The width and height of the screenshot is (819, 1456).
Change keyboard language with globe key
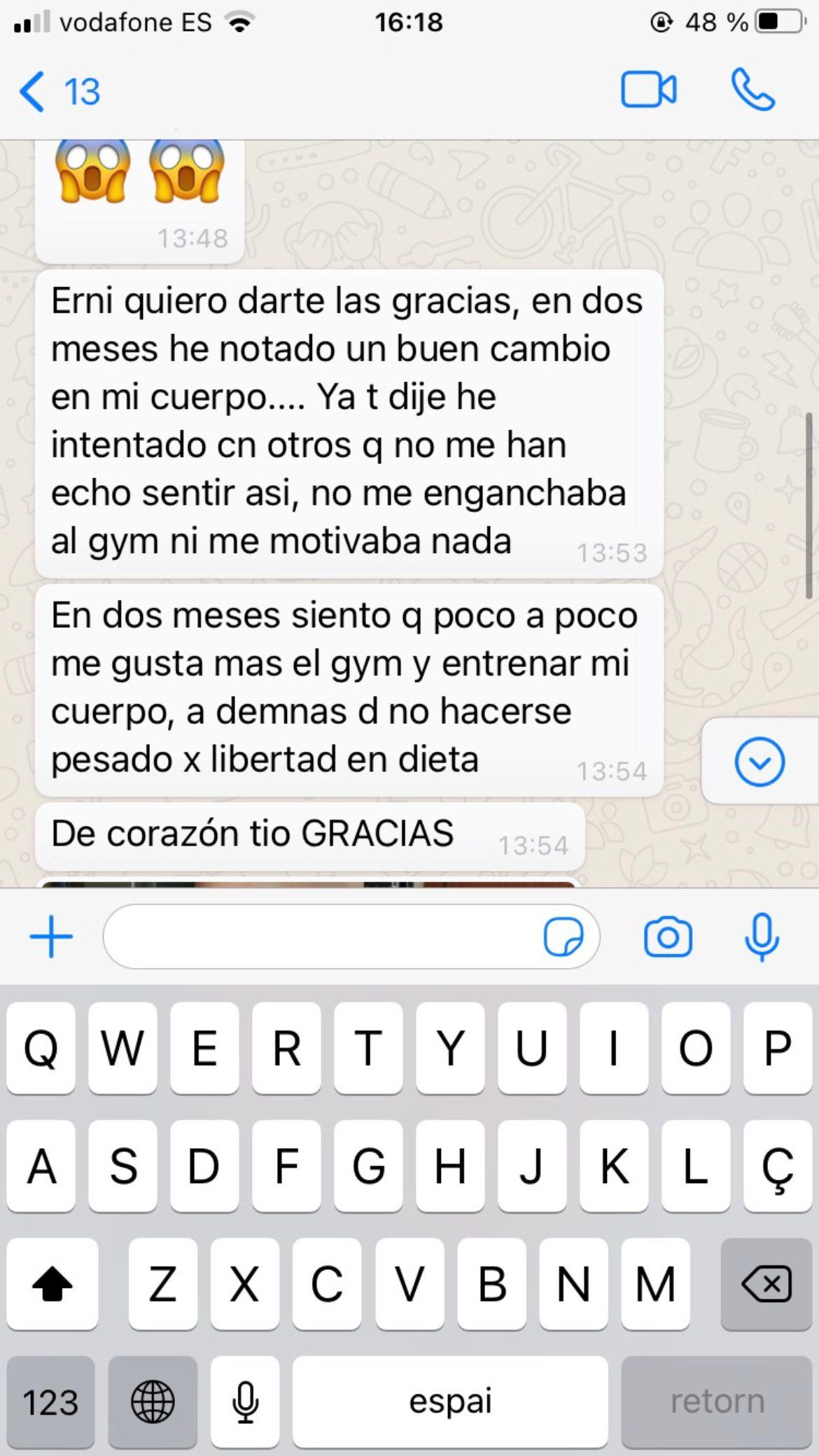point(153,1403)
